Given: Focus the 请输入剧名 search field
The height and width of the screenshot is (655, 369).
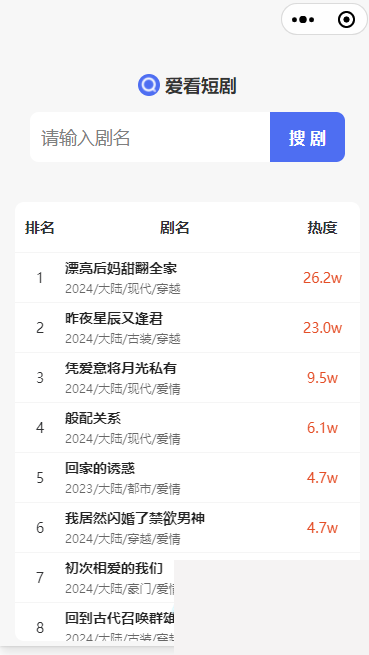Looking at the screenshot, I should [x=150, y=137].
